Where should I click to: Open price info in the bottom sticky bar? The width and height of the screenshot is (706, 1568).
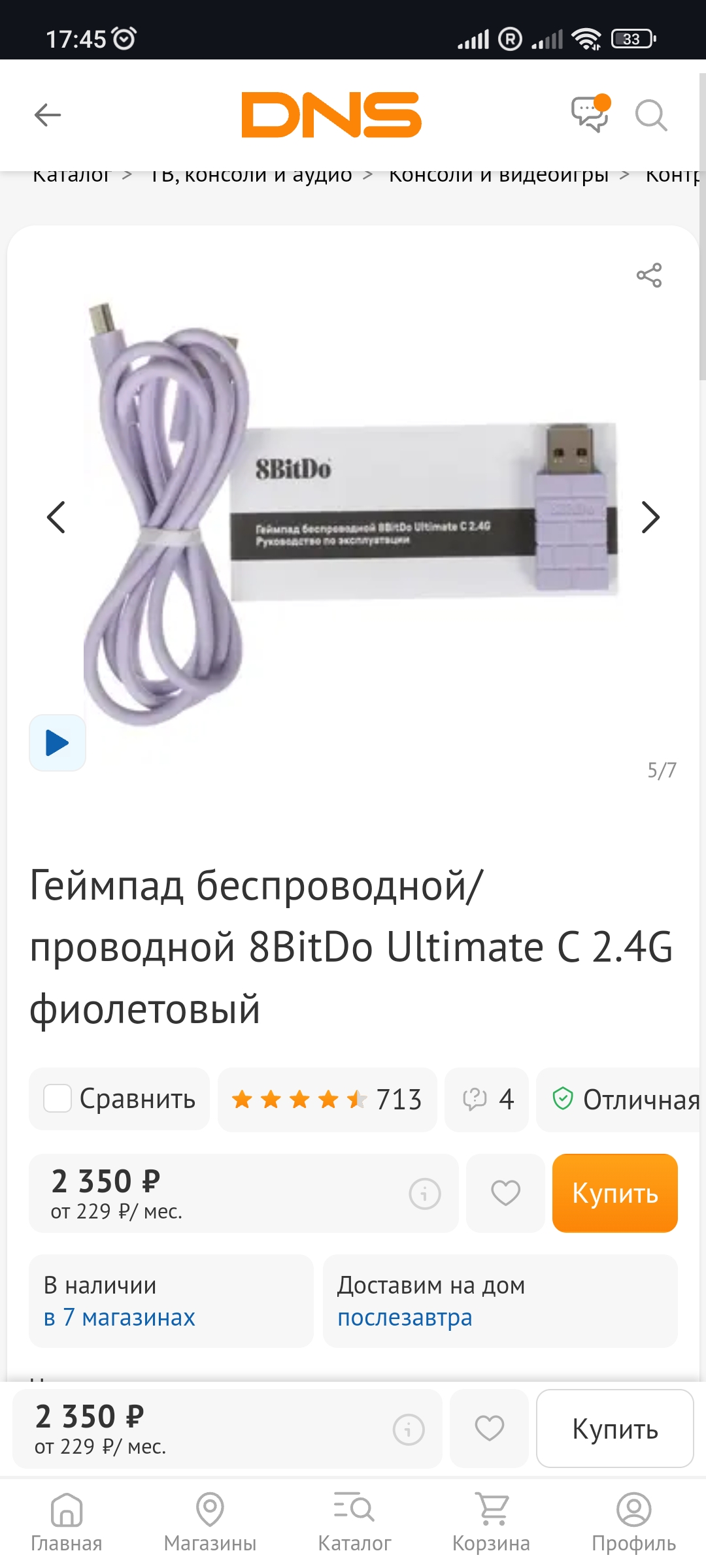409,1429
